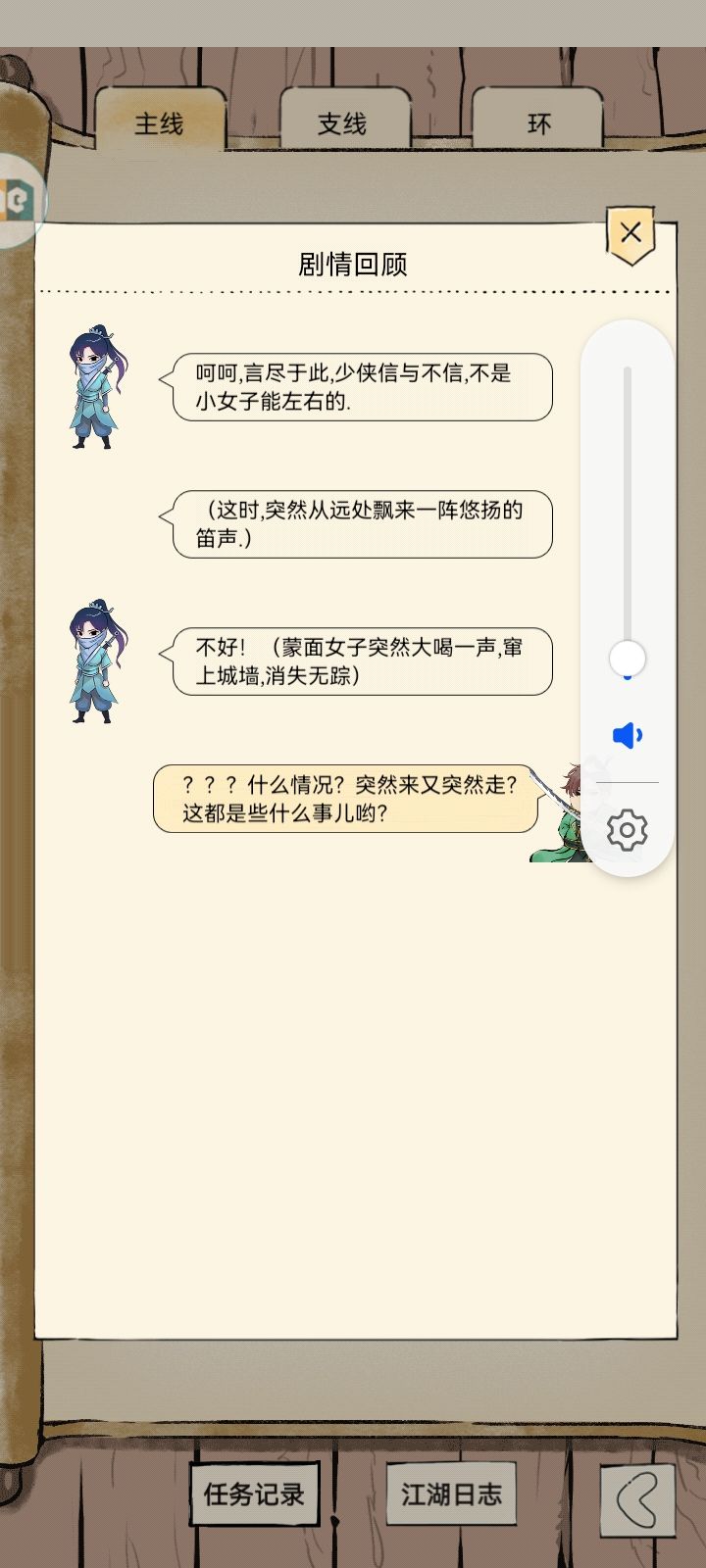Select the 主线 tab
The image size is (706, 1568).
pos(160,122)
